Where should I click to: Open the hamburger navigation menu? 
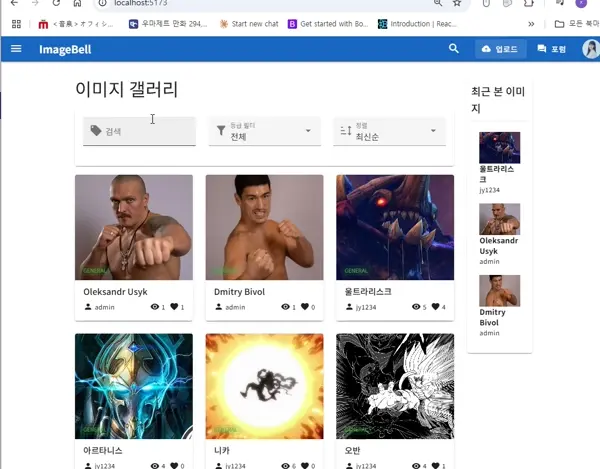click(16, 49)
